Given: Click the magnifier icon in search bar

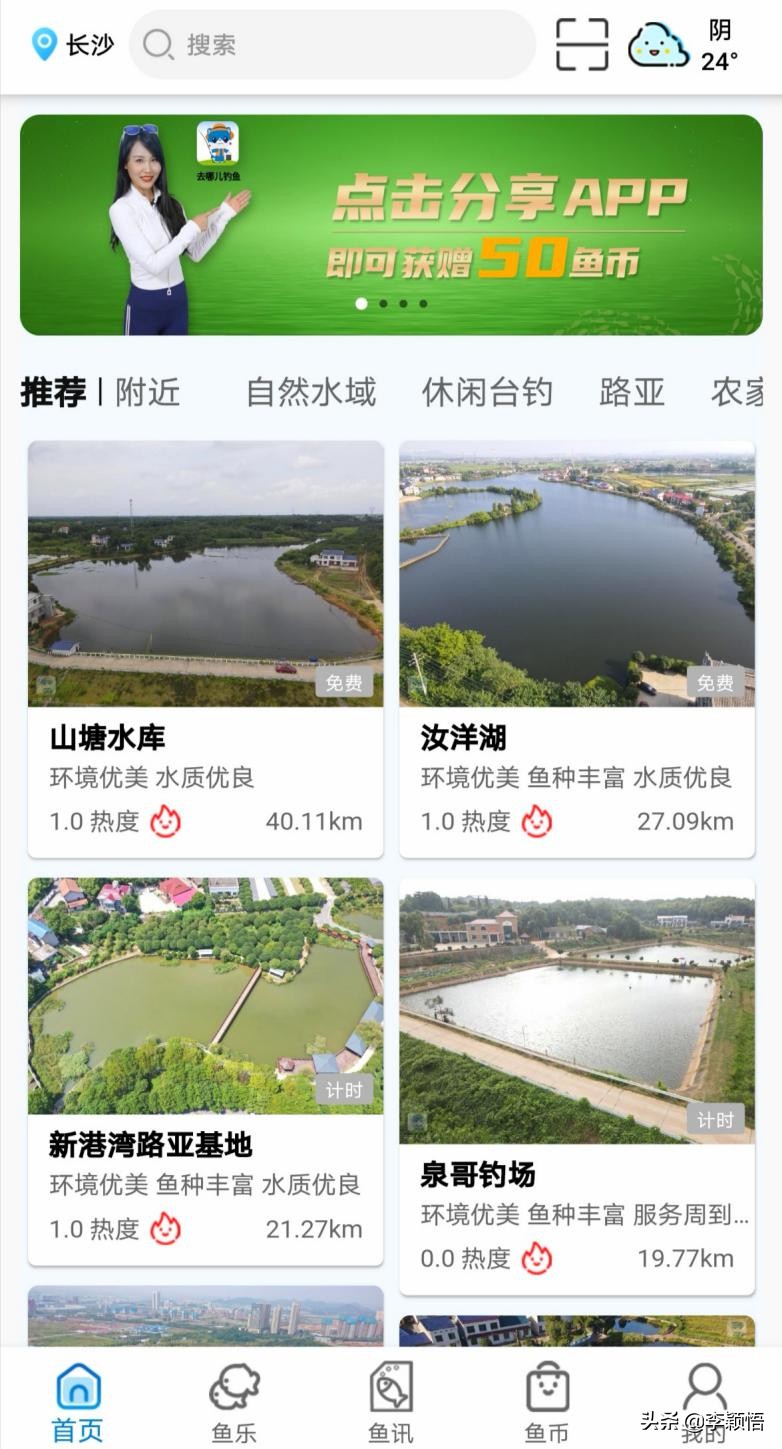Looking at the screenshot, I should point(158,45).
